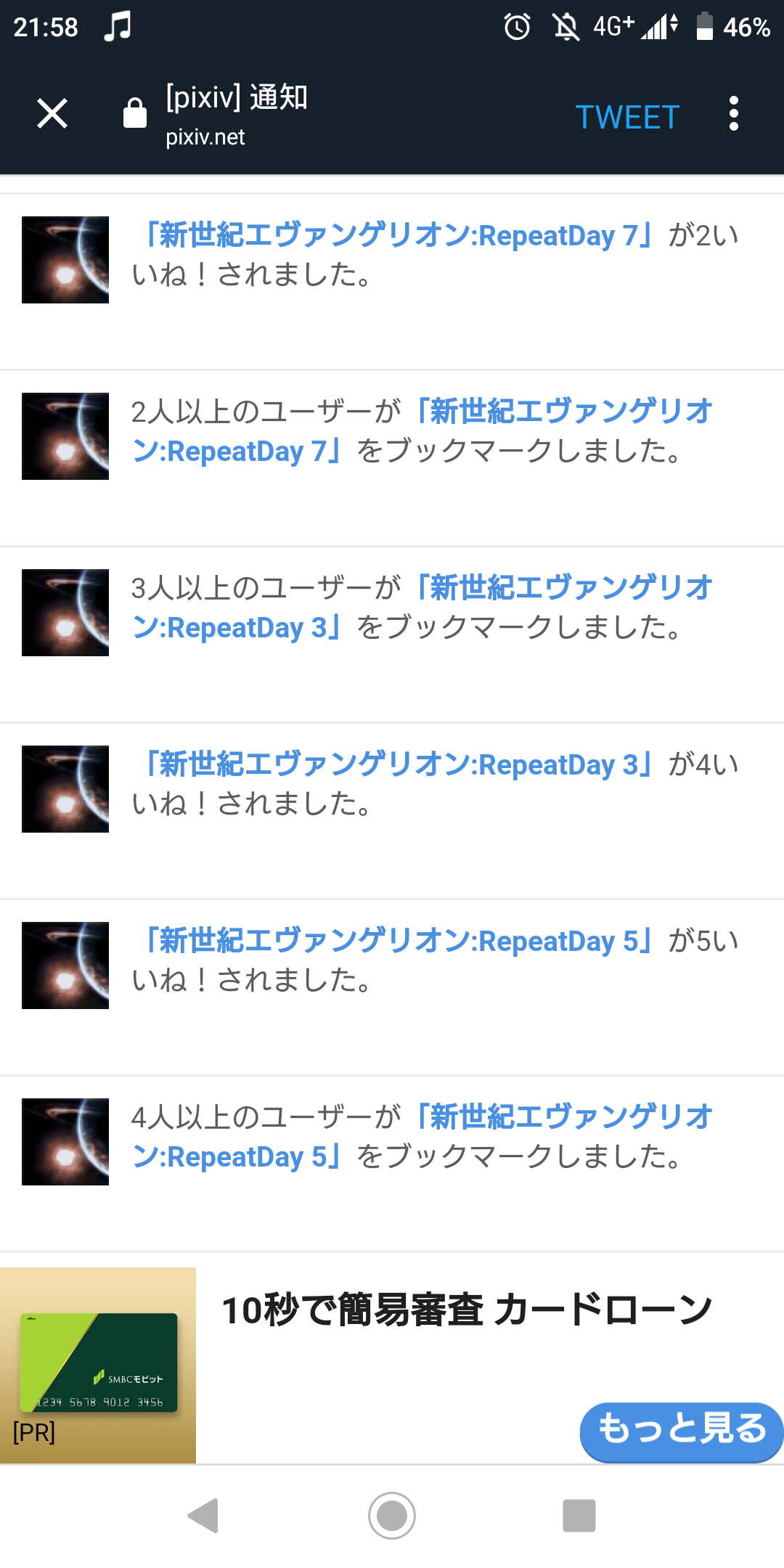This screenshot has width=784, height=1568.
Task: Open the browser overflow menu
Action: click(734, 114)
